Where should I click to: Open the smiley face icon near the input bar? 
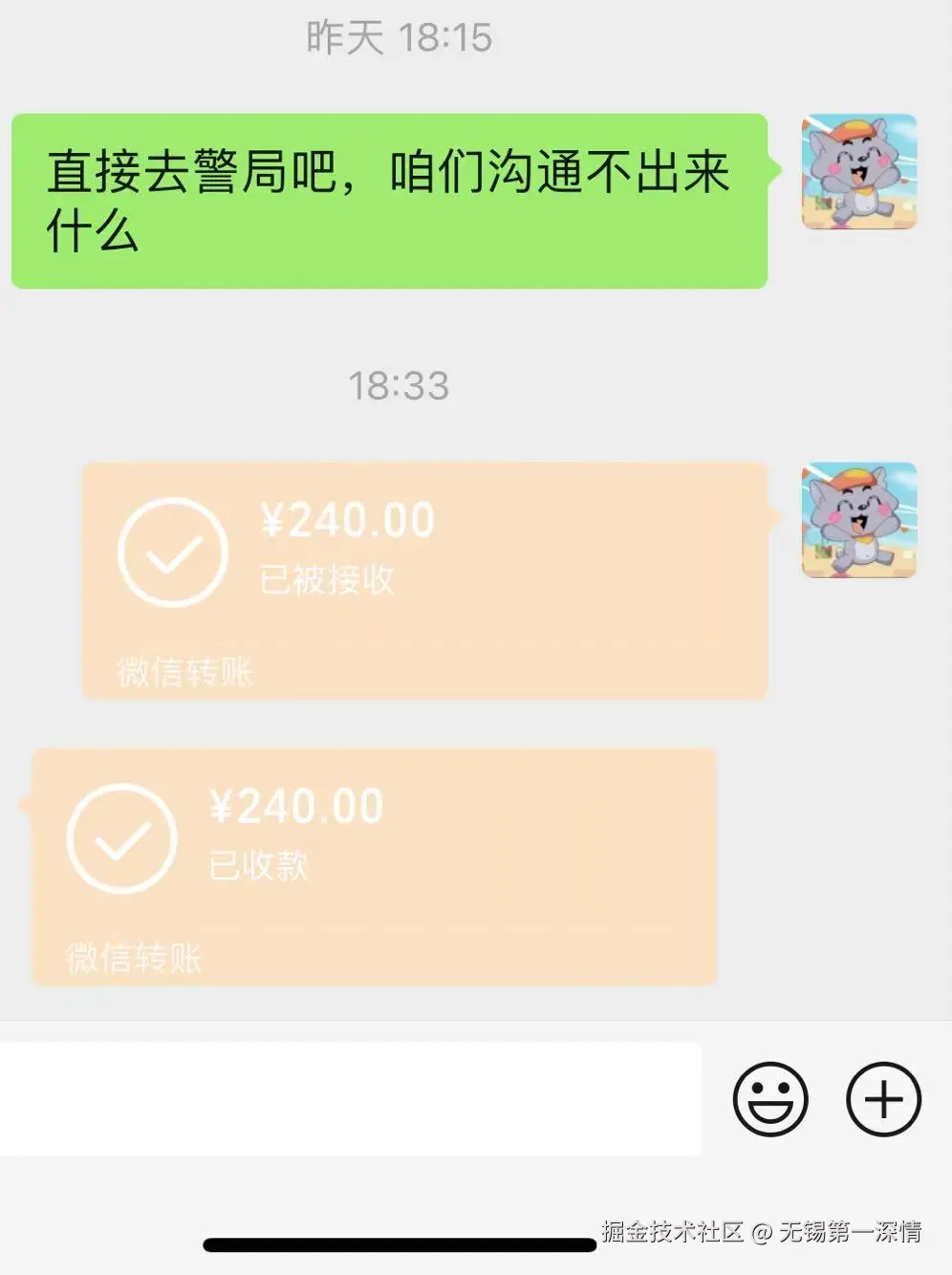pos(771,1098)
